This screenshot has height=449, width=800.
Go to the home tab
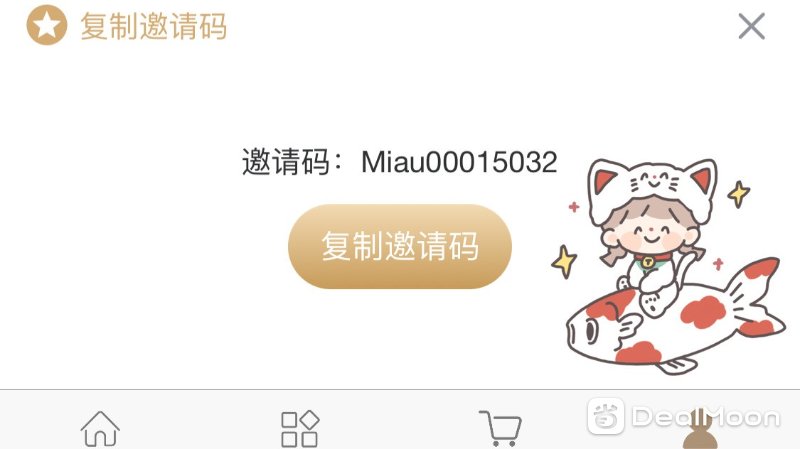(x=100, y=428)
